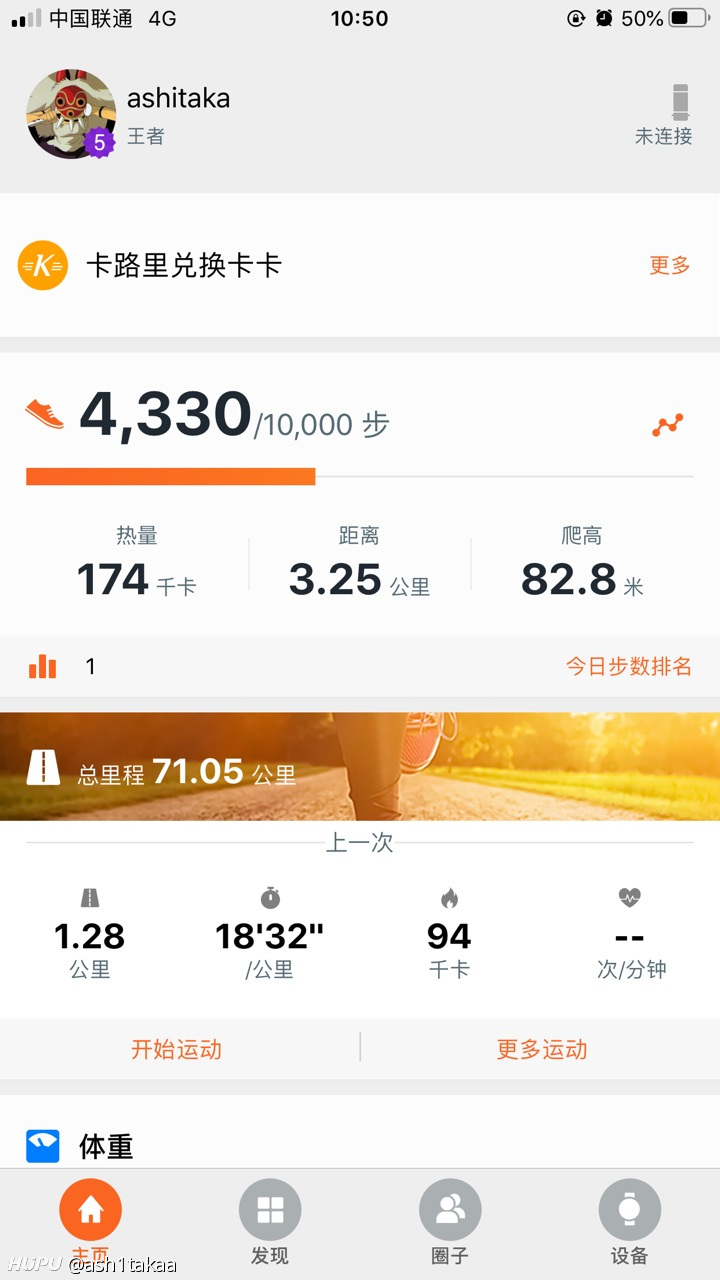Tap the 未连接 device status icon
The height and width of the screenshot is (1280, 720).
click(x=680, y=103)
